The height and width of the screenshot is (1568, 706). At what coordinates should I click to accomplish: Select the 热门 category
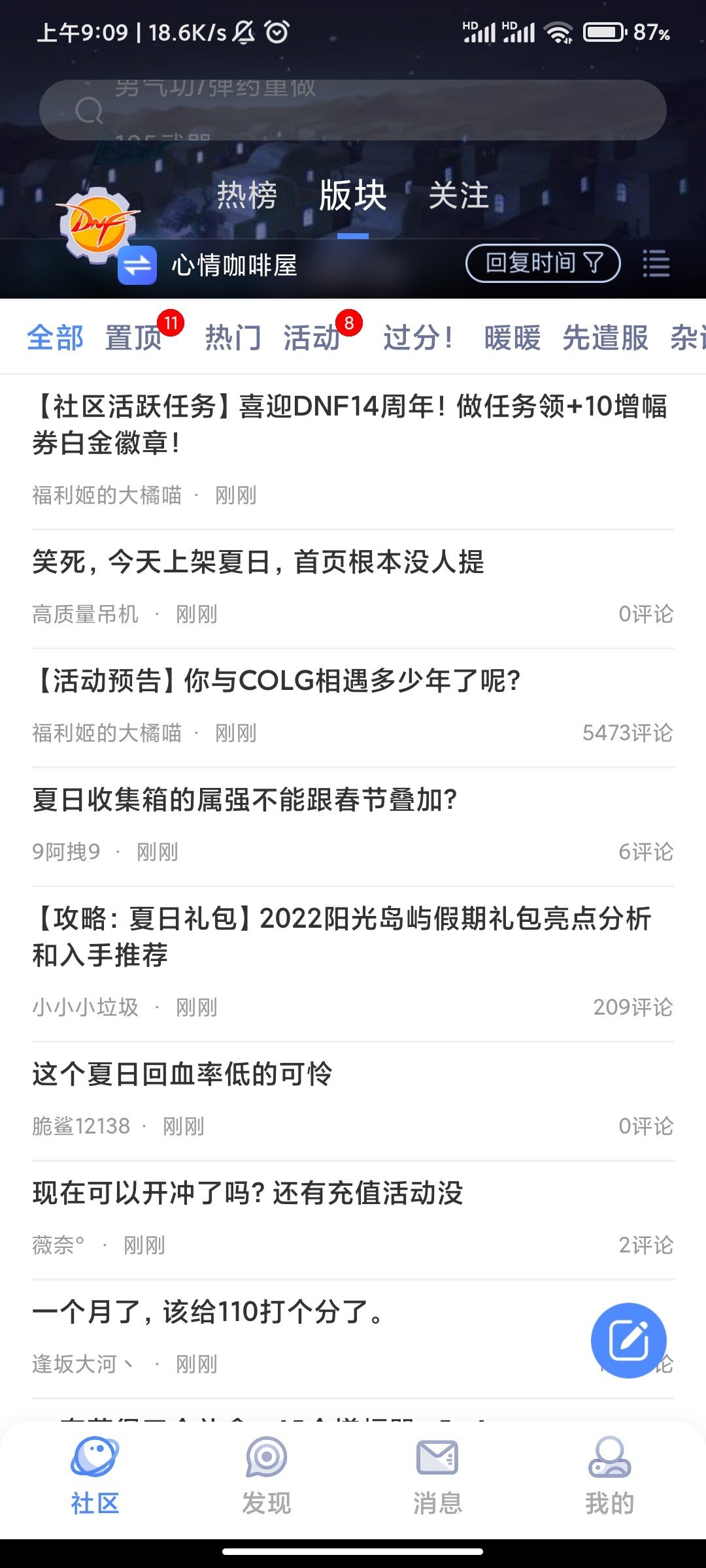click(233, 338)
